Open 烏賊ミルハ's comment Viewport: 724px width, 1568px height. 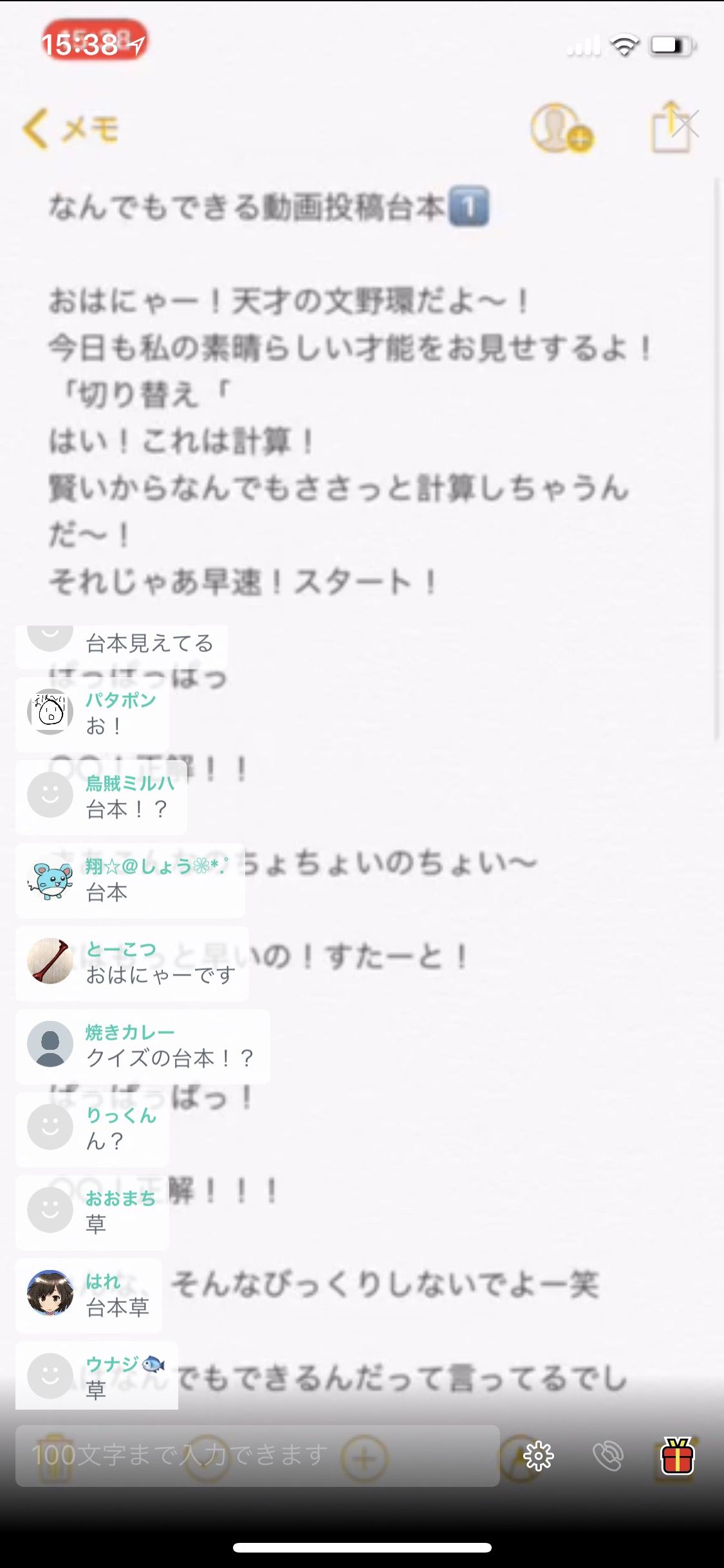coord(102,796)
